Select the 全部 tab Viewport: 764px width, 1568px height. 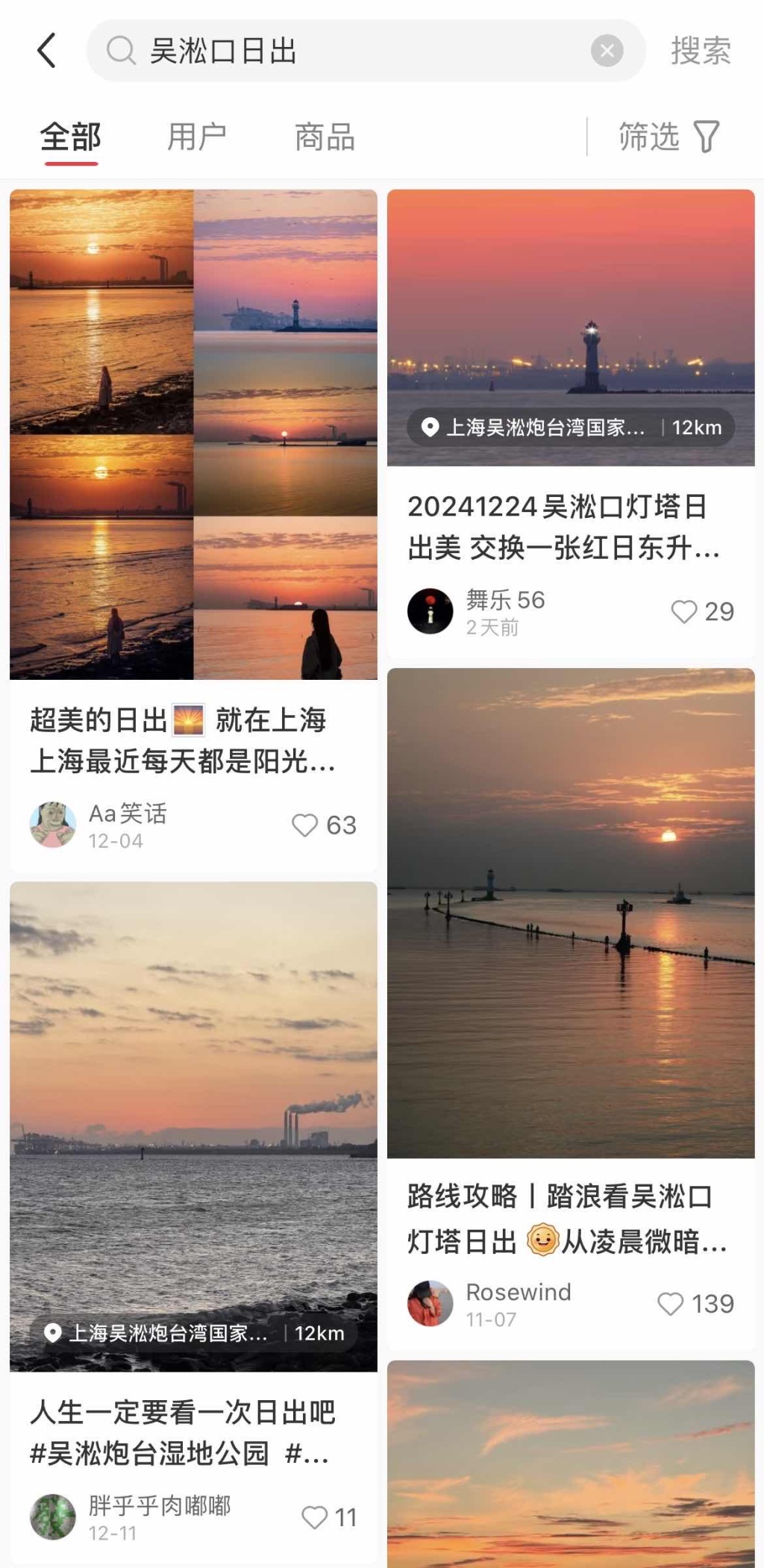pyautogui.click(x=71, y=137)
